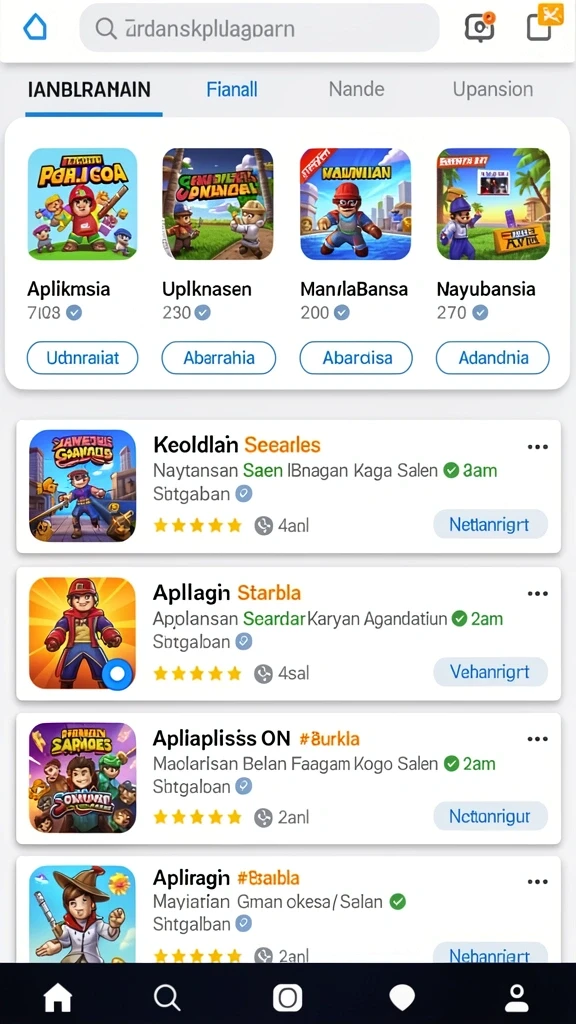Image resolution: width=576 pixels, height=1024 pixels.
Task: Select the Abardisa button under ManilaBansa
Action: pos(356,358)
